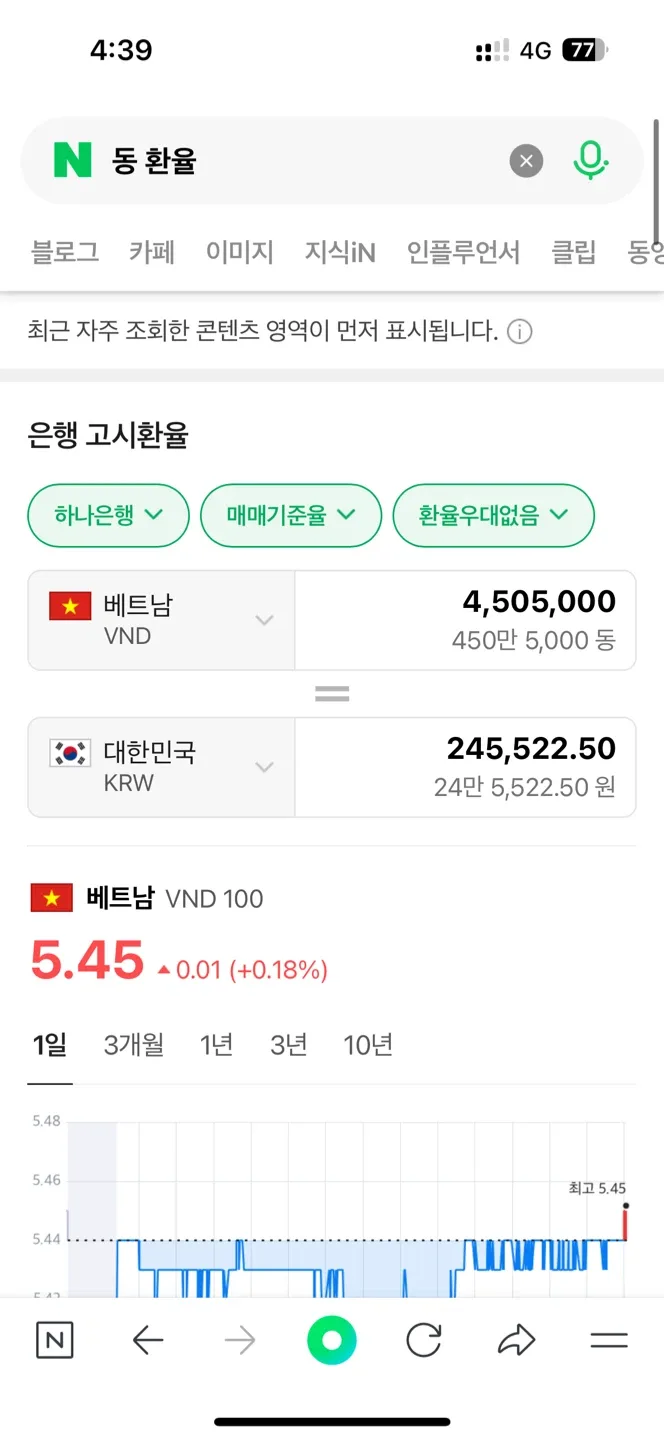This screenshot has width=664, height=1440.
Task: Switch to the 지식iN tab
Action: pos(340,253)
